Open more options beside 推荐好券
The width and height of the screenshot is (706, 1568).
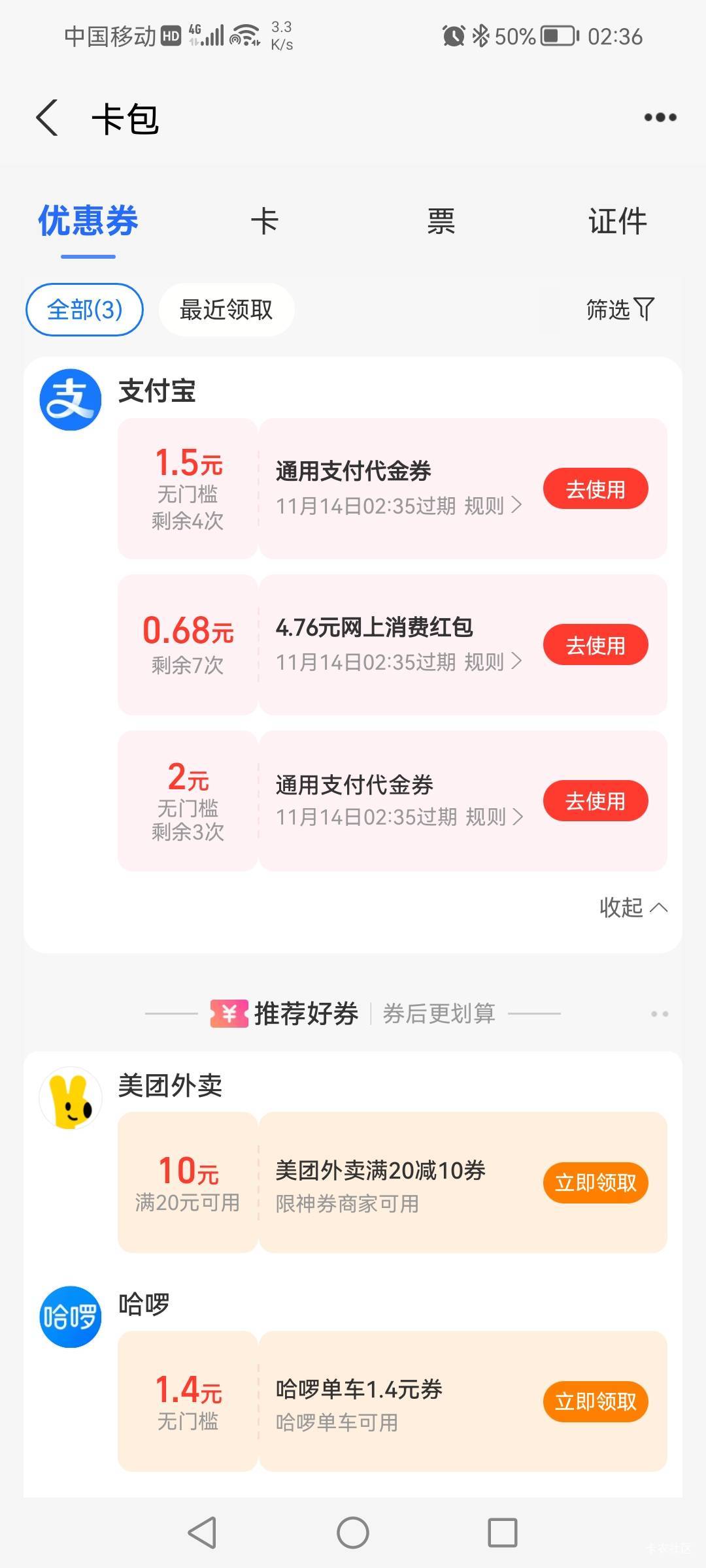660,1014
